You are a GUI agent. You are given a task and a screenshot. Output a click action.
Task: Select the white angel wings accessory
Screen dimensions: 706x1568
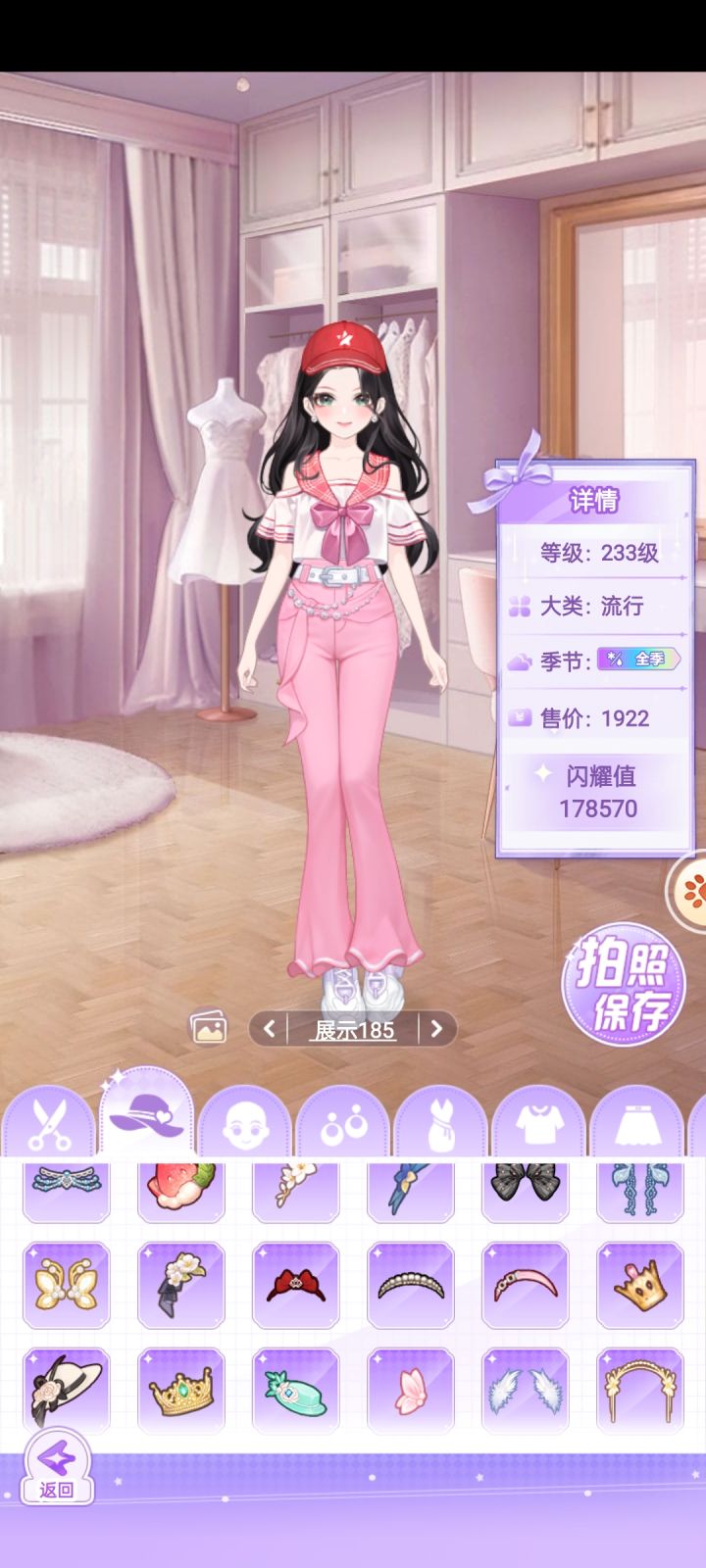tap(526, 1390)
